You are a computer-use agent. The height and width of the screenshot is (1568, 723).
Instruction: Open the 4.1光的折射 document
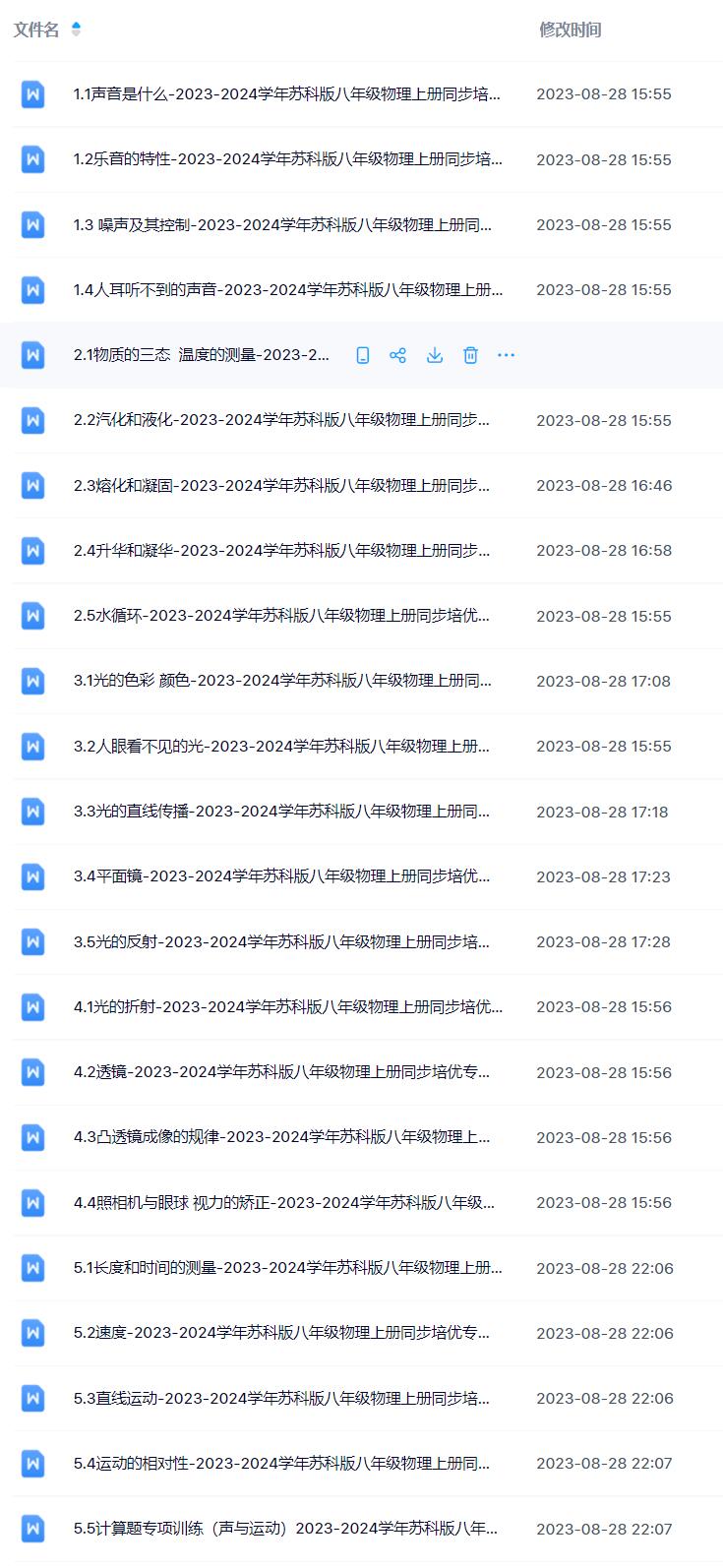tap(287, 1007)
